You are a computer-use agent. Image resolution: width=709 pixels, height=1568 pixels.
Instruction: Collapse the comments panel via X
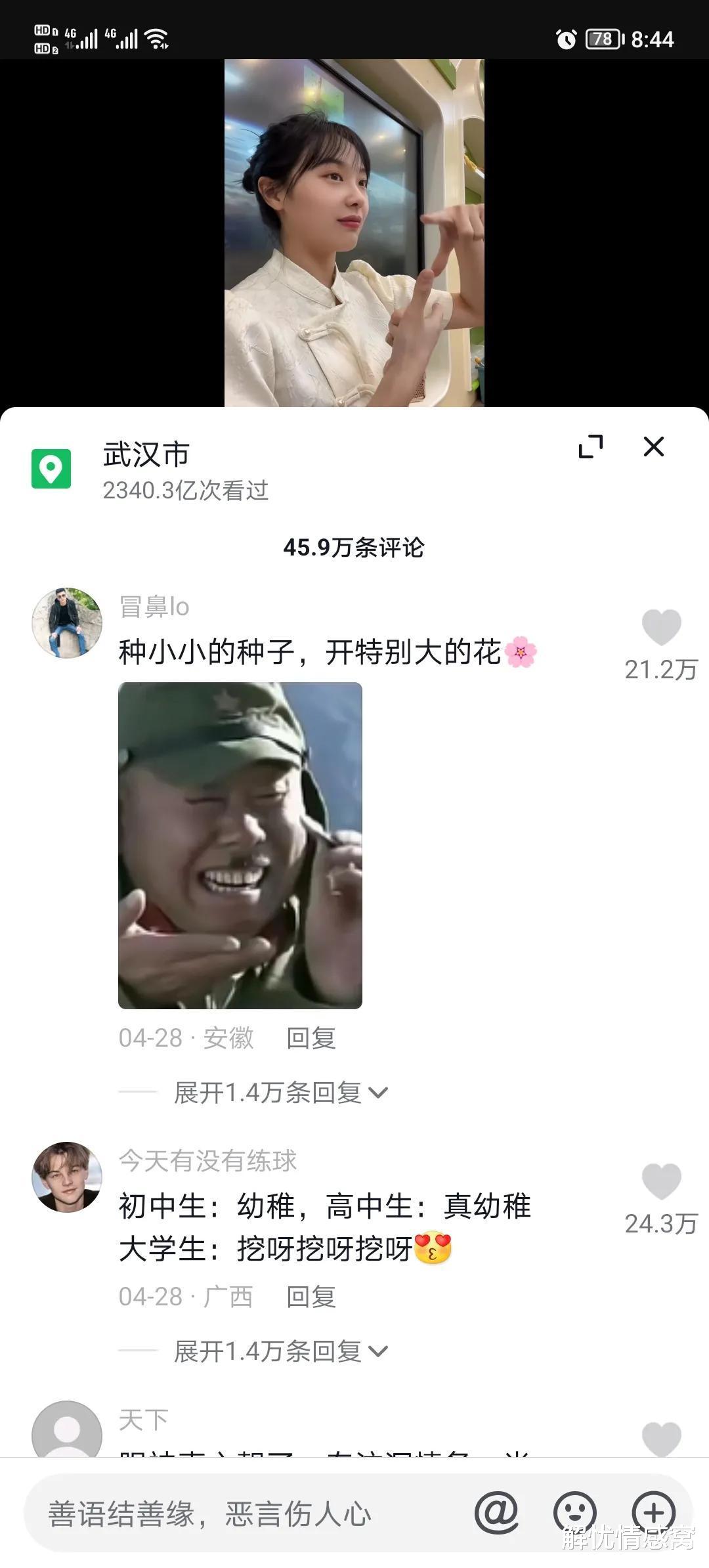pos(653,446)
